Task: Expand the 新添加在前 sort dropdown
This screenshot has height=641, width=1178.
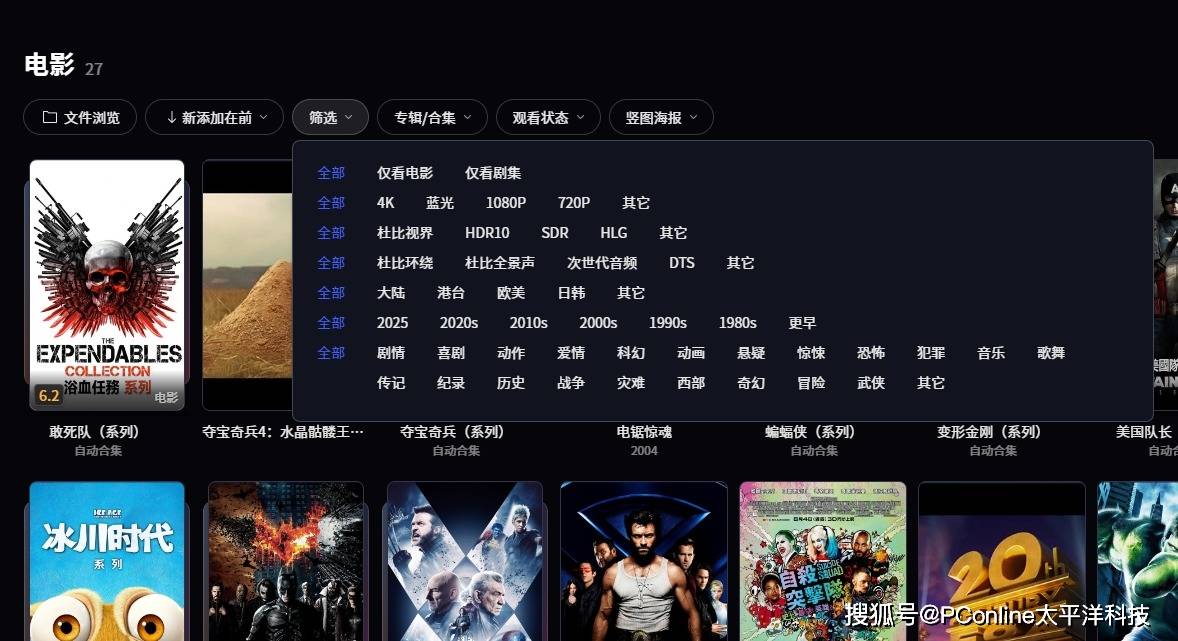Action: (x=214, y=117)
